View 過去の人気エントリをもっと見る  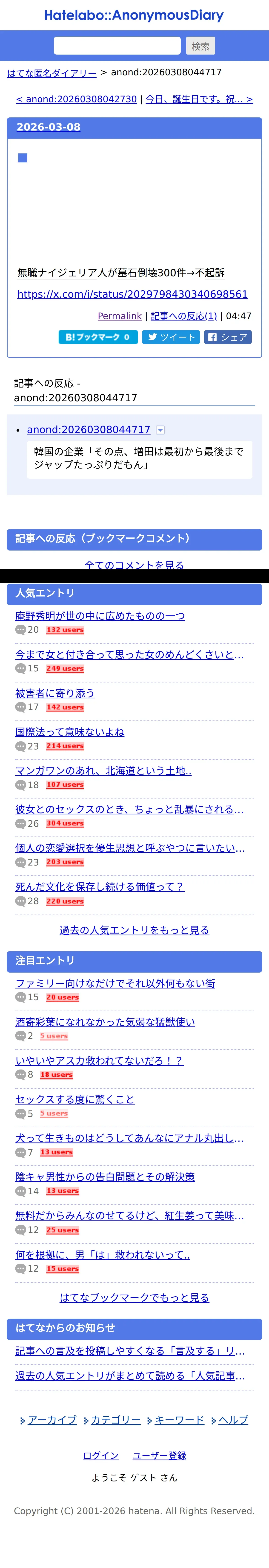click(x=134, y=930)
